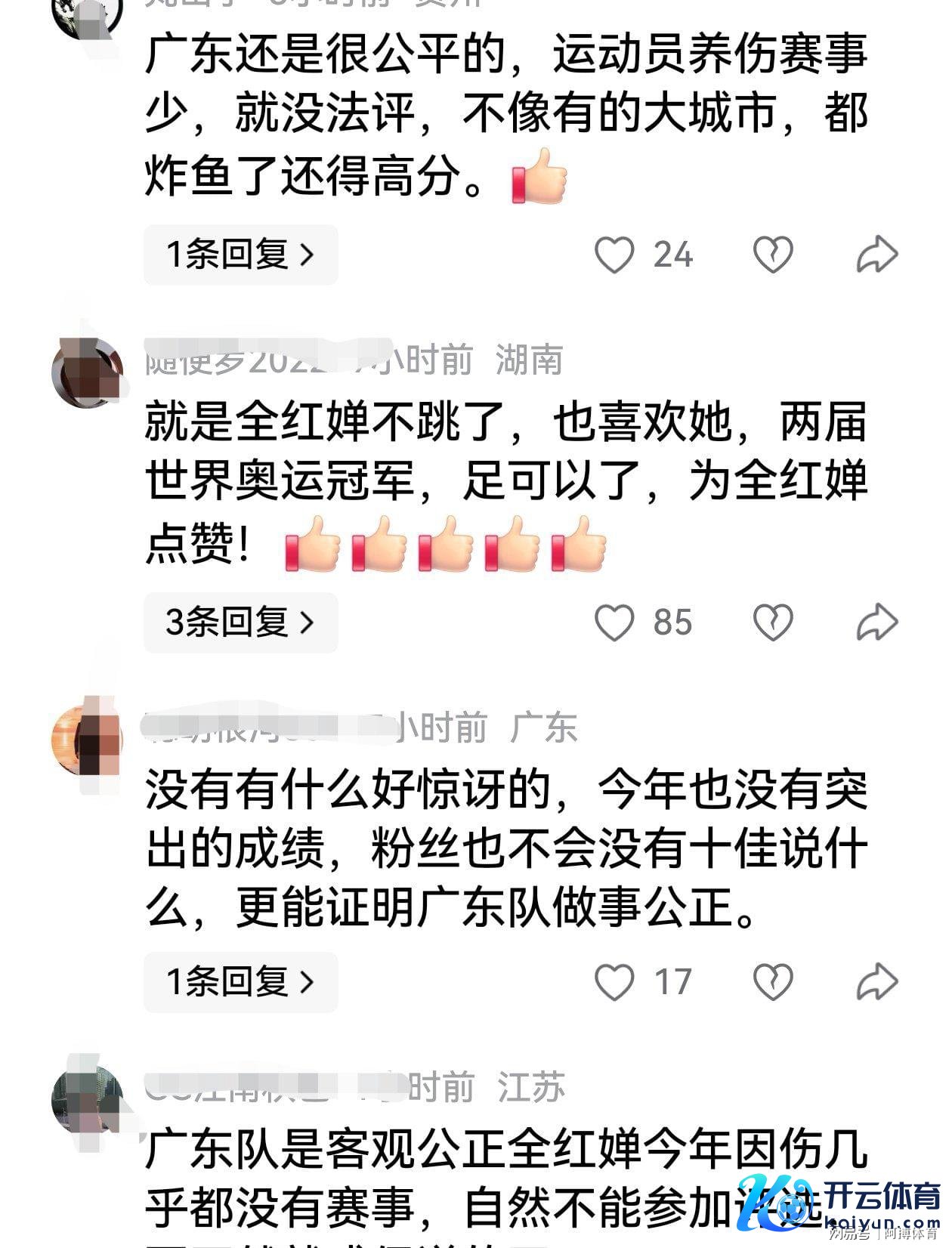Like the comment with 24 likes

[614, 255]
